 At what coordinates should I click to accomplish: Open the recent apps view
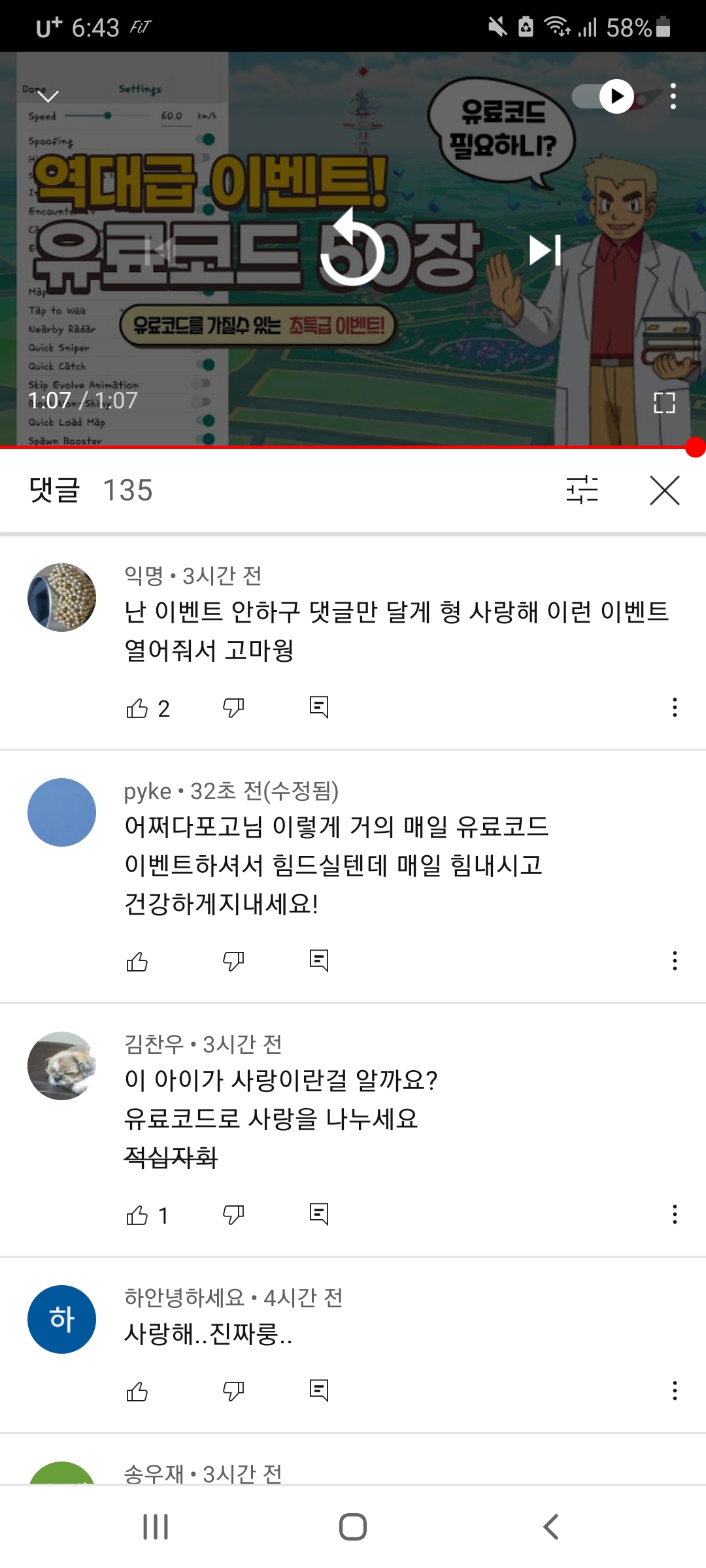[x=156, y=1527]
